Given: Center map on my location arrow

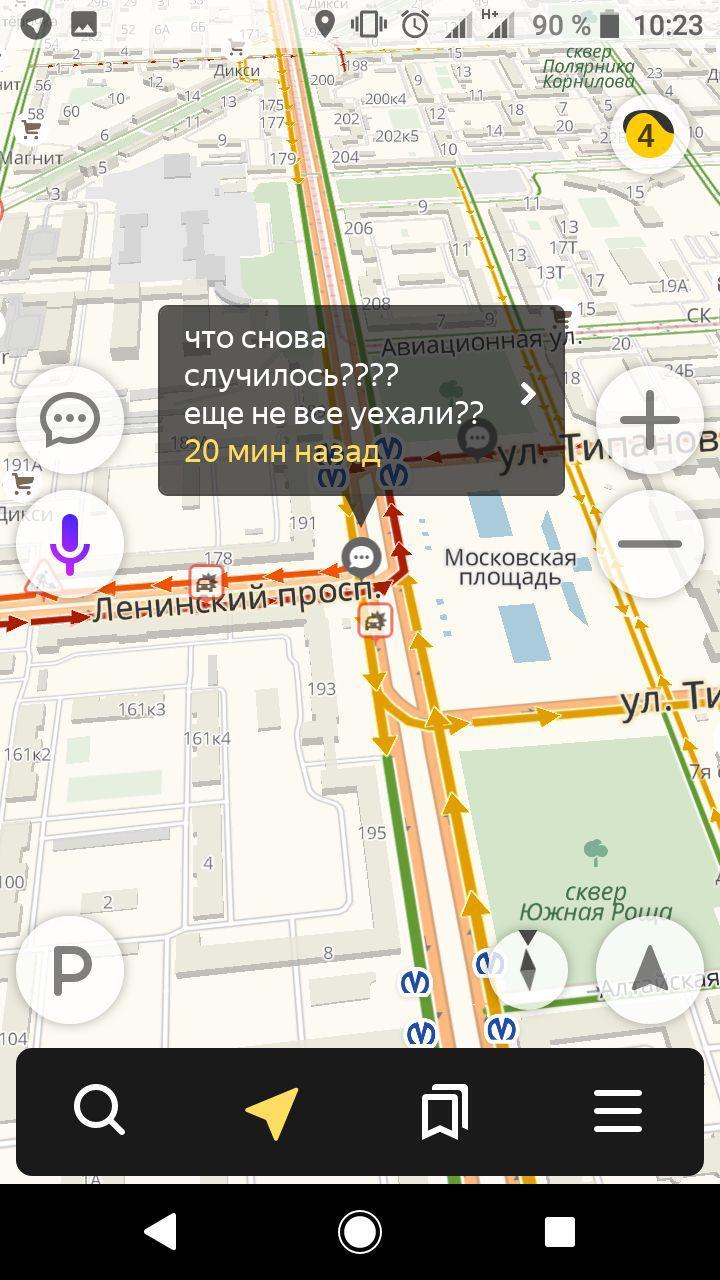Looking at the screenshot, I should [x=650, y=969].
